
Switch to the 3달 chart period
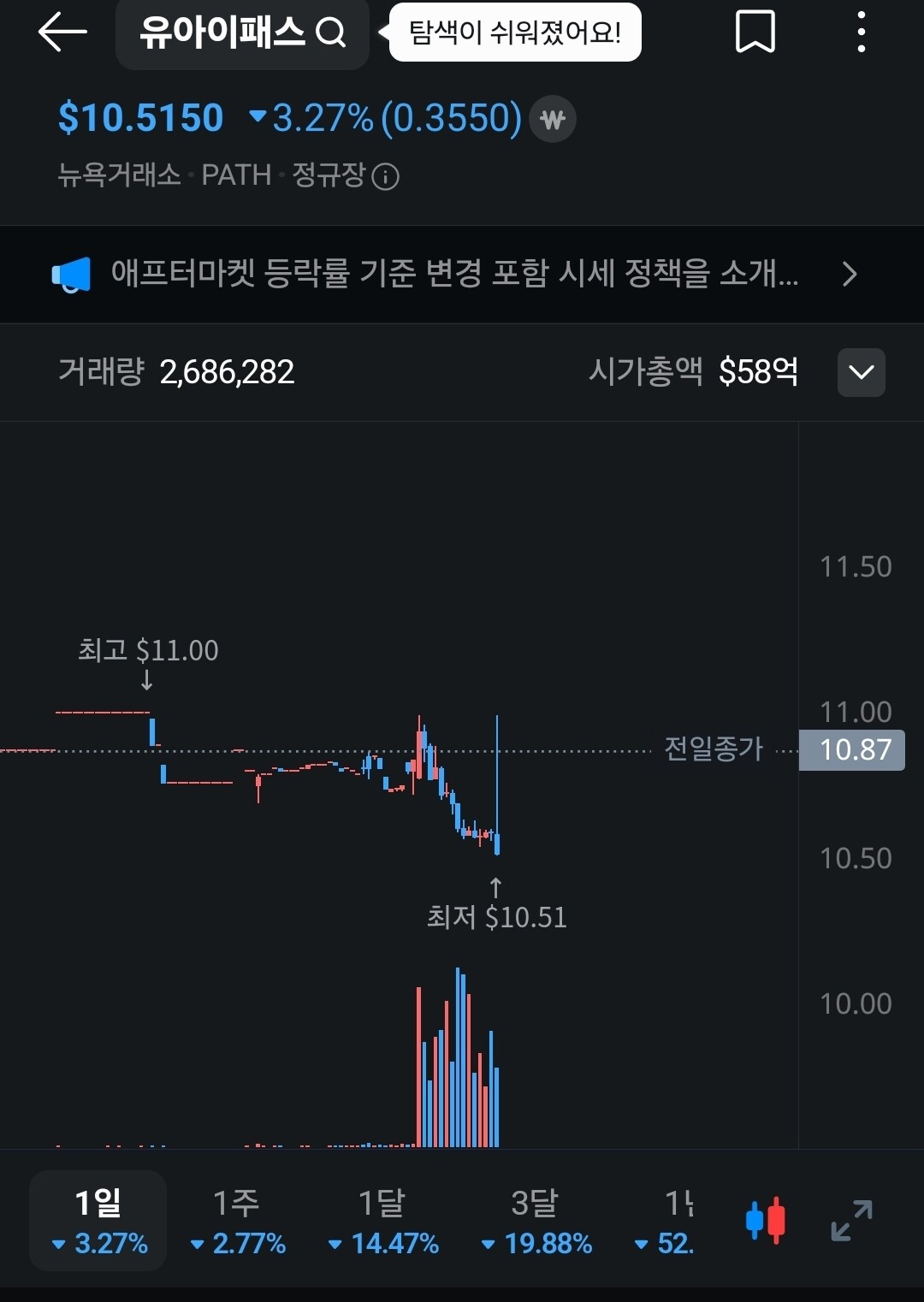536,1220
